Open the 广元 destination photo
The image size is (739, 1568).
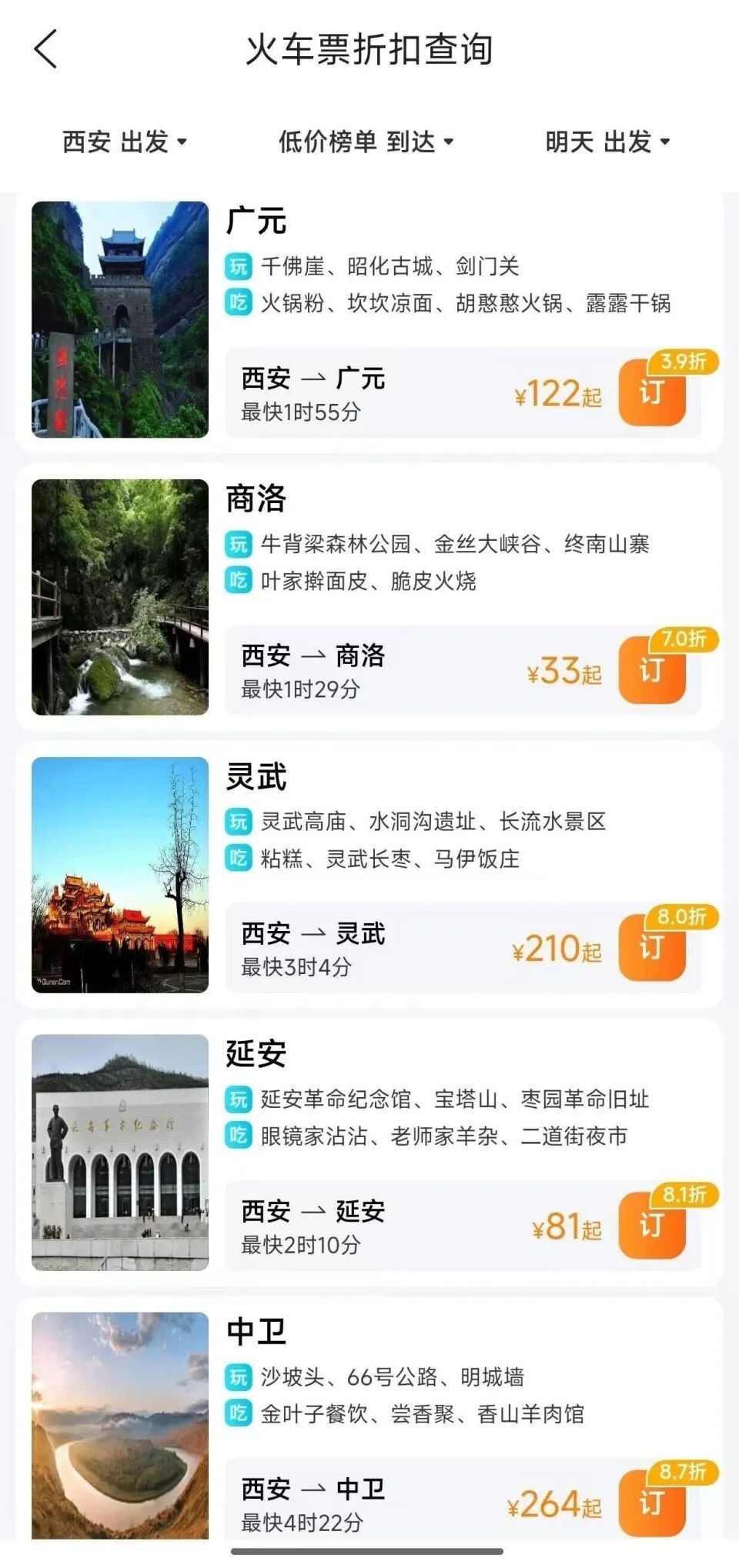(120, 320)
